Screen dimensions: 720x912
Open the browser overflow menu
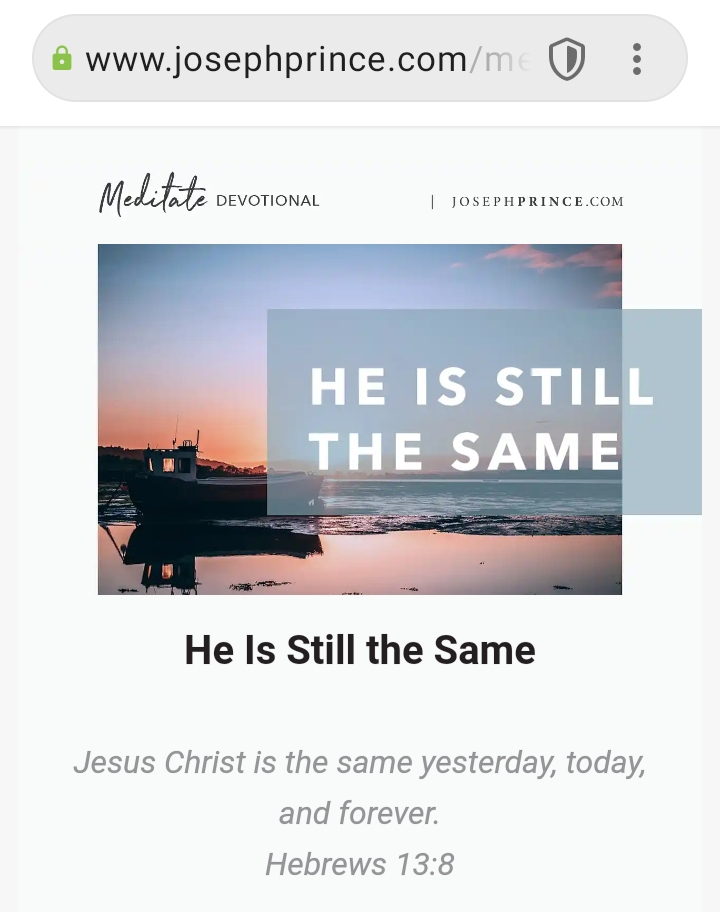637,60
